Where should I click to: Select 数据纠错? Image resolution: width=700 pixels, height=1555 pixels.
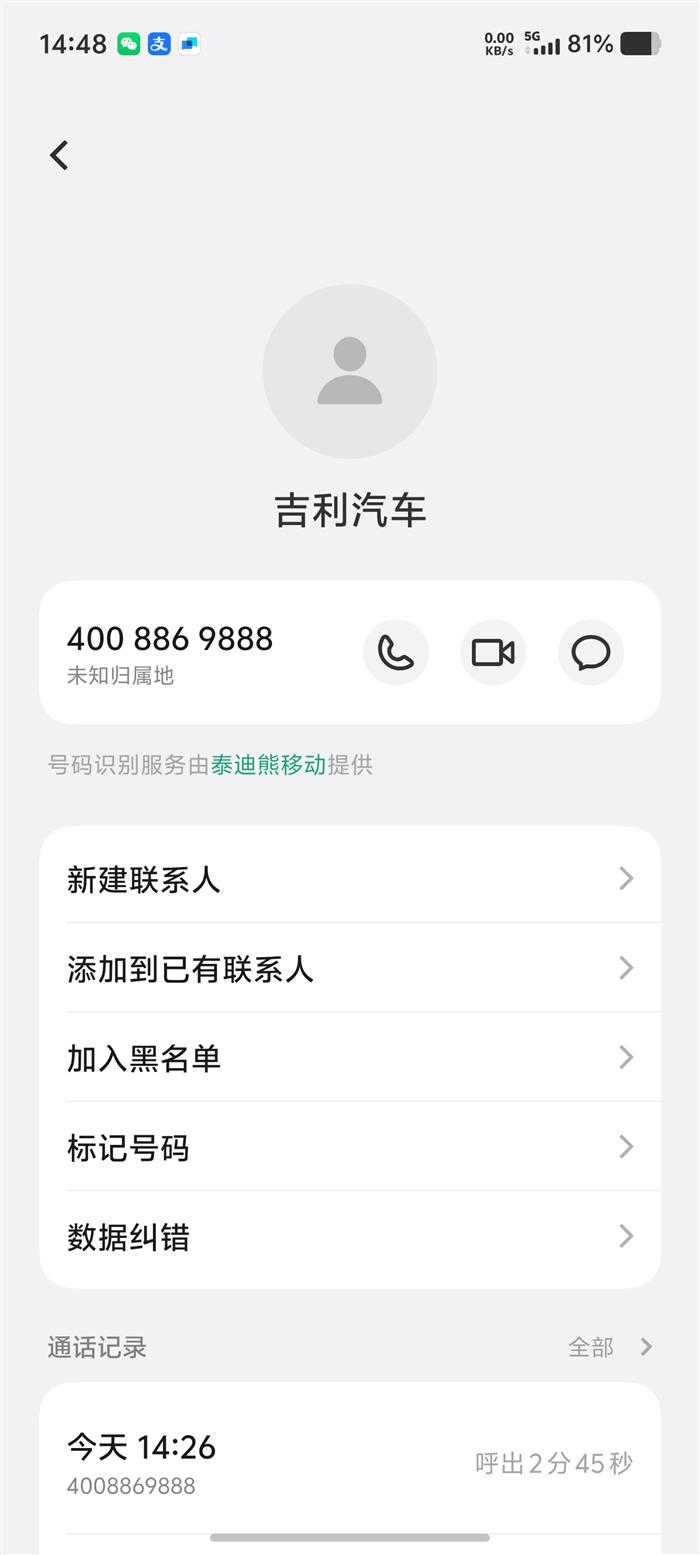point(350,1237)
